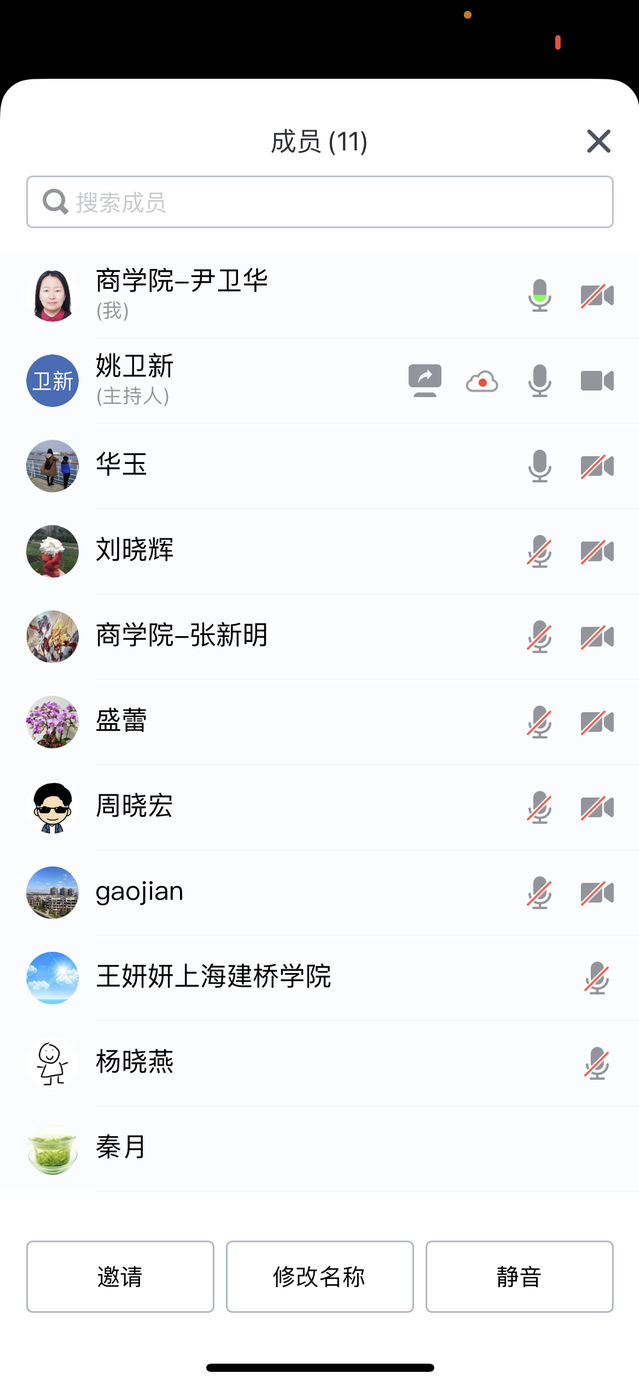This screenshot has height=1385, width=639.
Task: Mute yourself with the 静音 button
Action: (x=519, y=1276)
